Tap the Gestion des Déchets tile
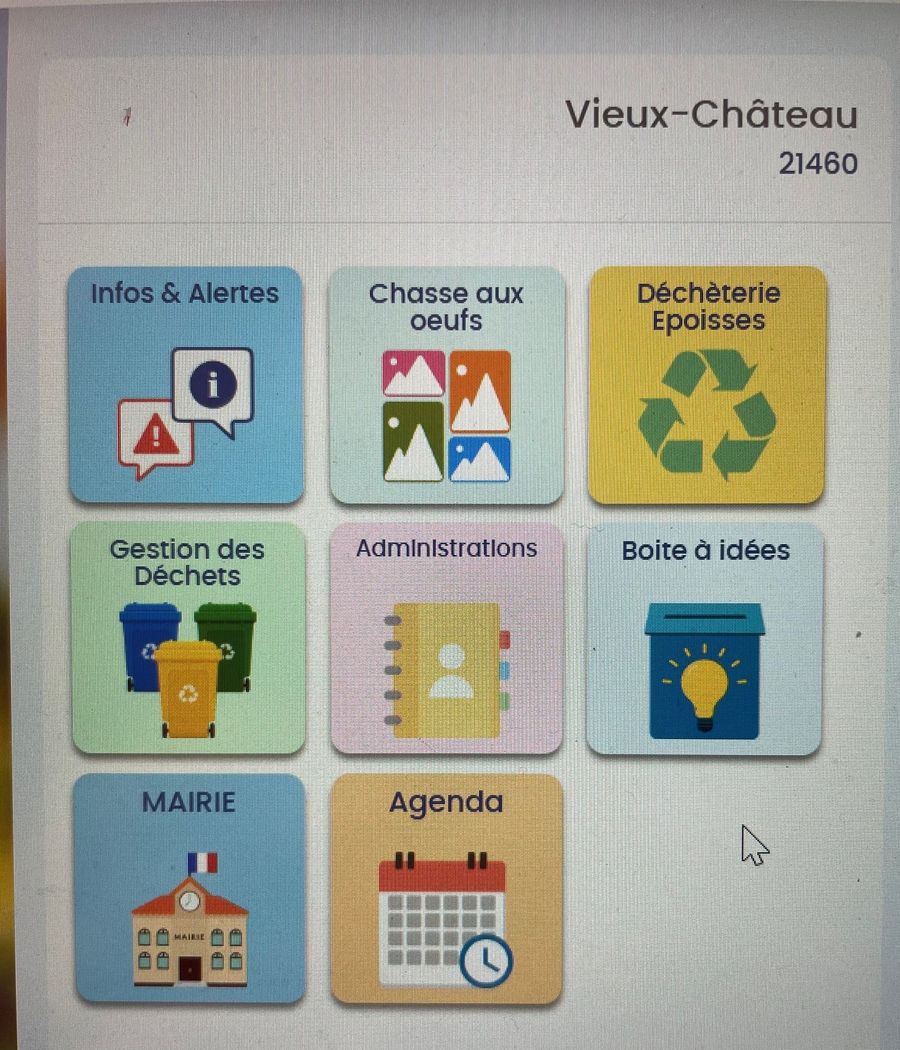Screen dimensions: 900x1050 pos(188,638)
